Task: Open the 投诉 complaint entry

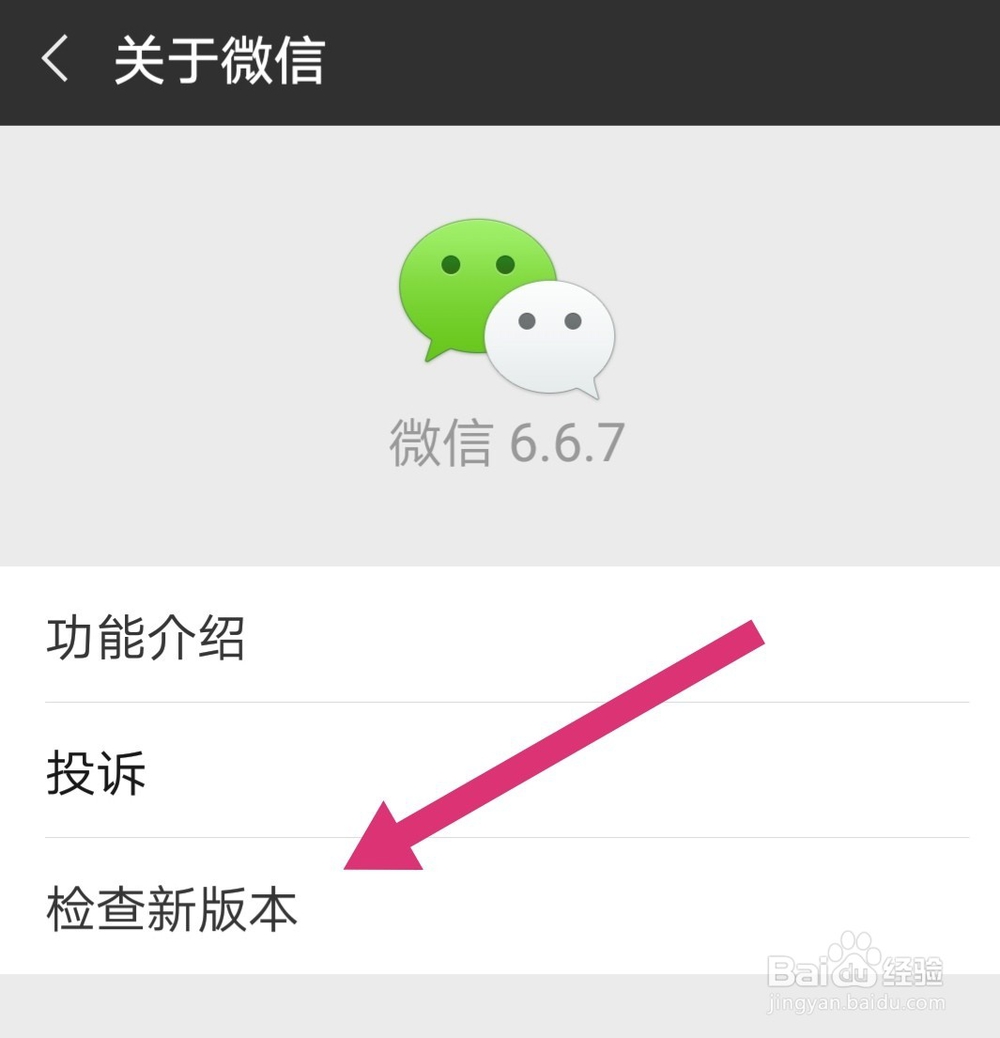Action: [95, 772]
